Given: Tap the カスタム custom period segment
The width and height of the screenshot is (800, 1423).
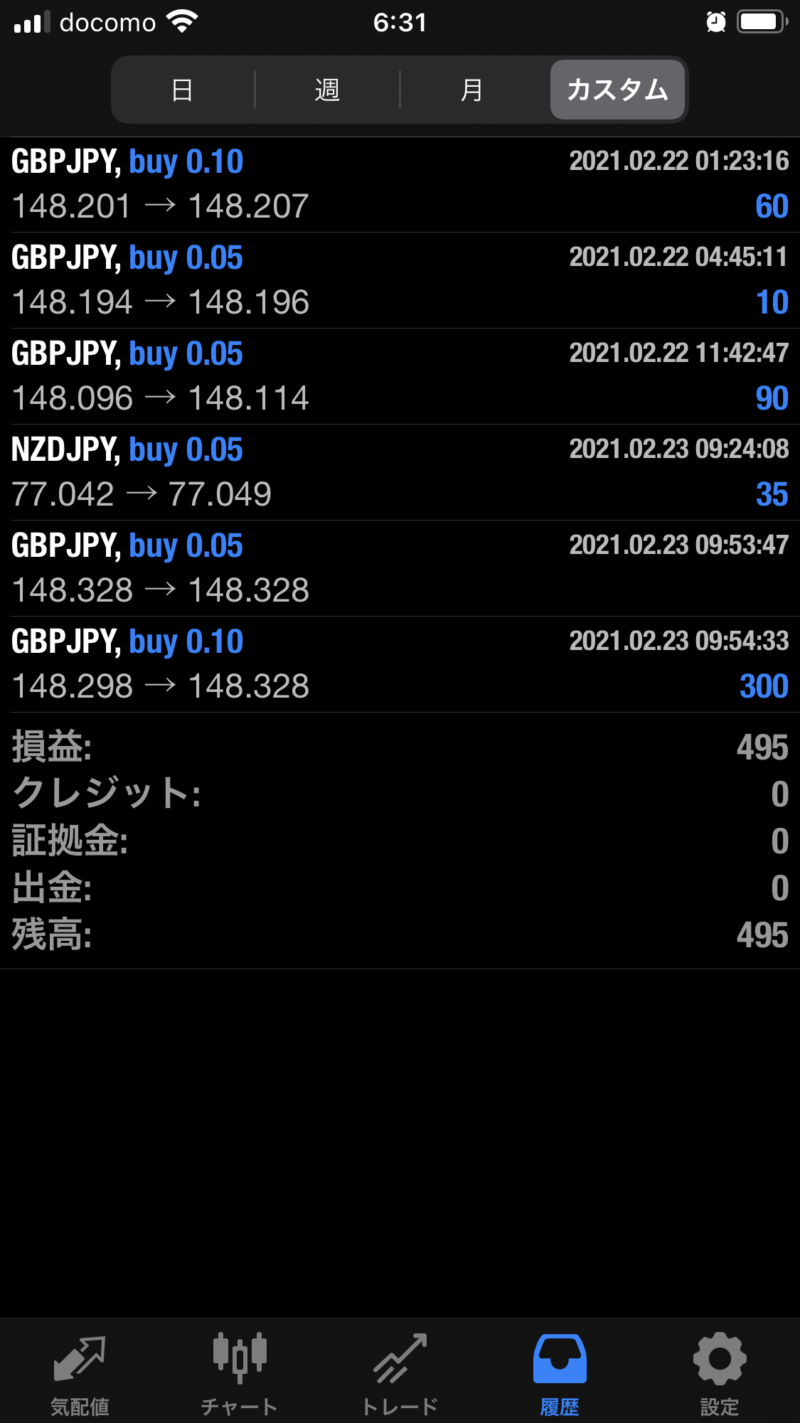Looking at the screenshot, I should 617,90.
